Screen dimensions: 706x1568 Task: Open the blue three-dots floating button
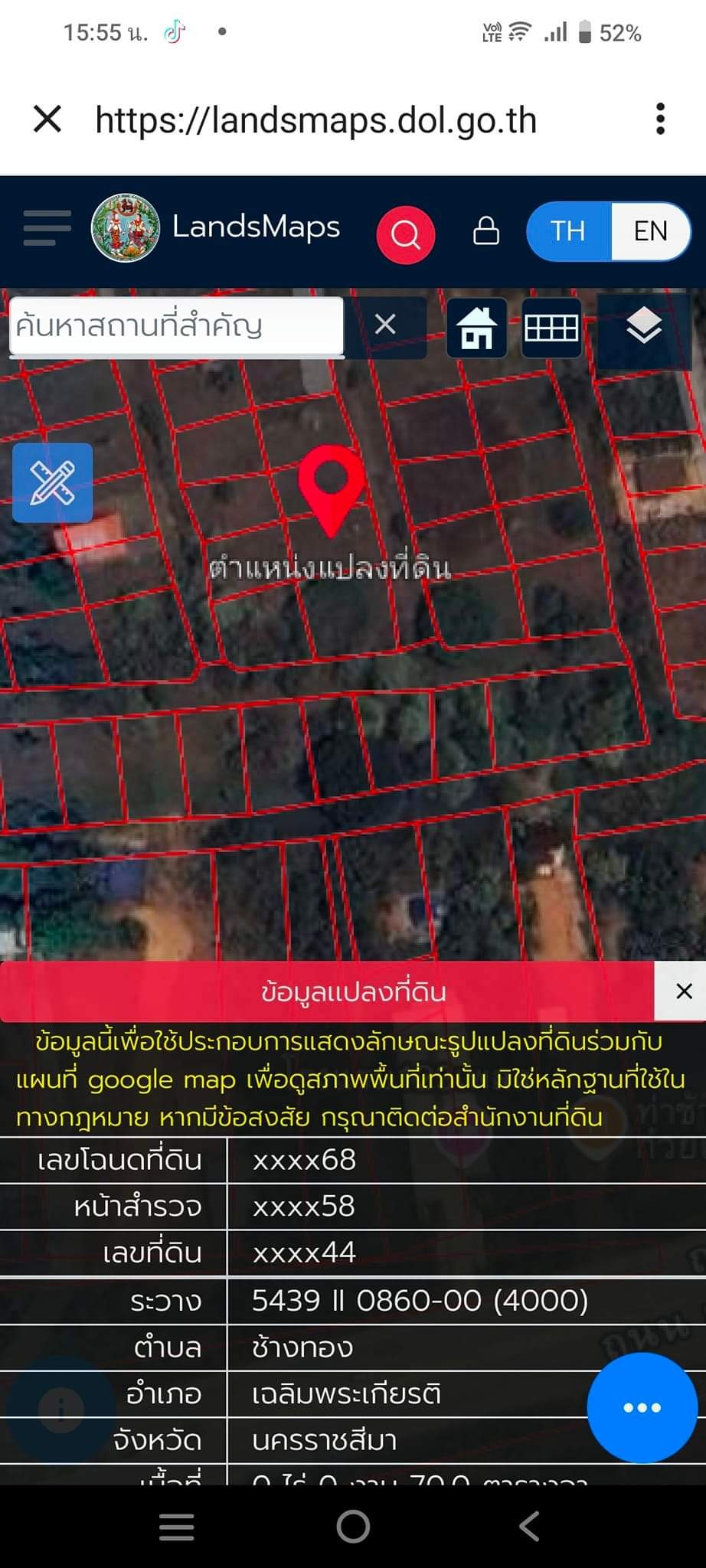coord(642,1407)
